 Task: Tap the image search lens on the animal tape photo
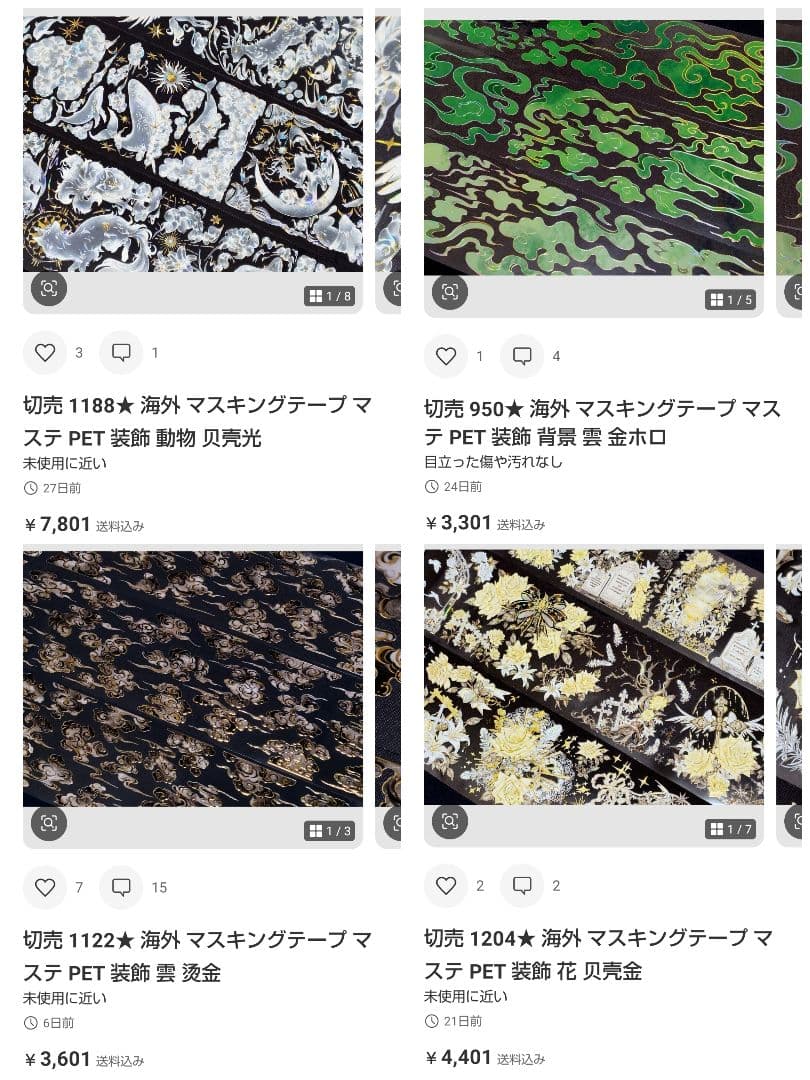pos(49,288)
